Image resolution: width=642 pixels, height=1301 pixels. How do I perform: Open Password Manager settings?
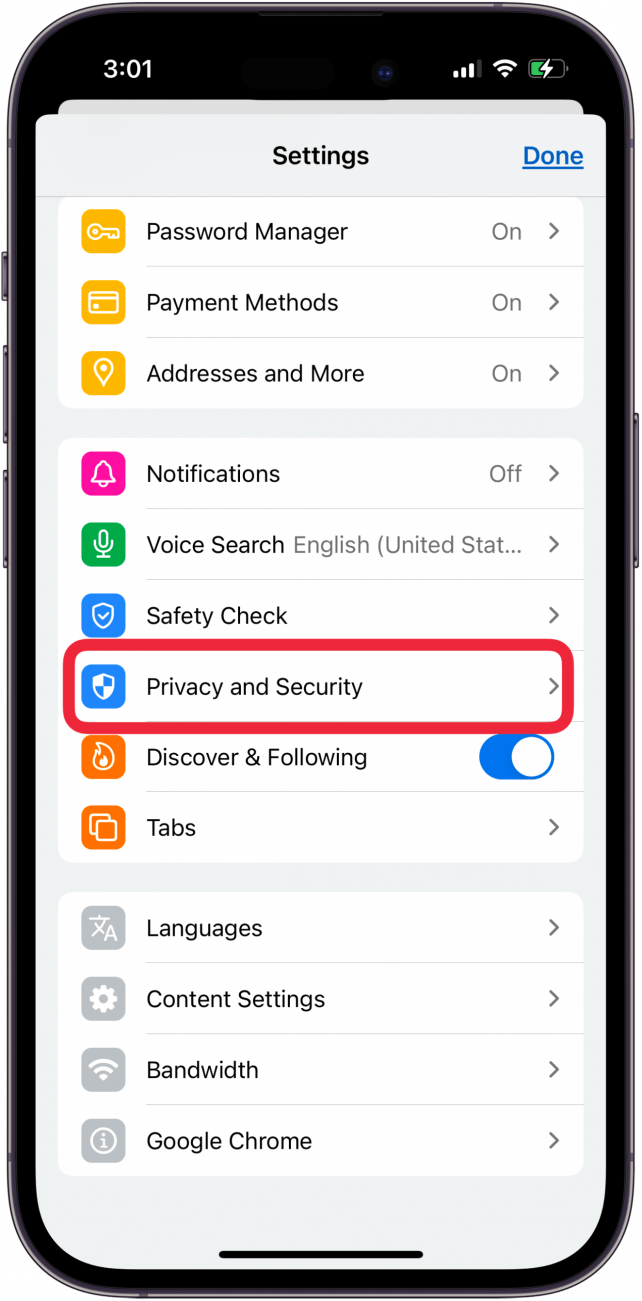pyautogui.click(x=320, y=232)
